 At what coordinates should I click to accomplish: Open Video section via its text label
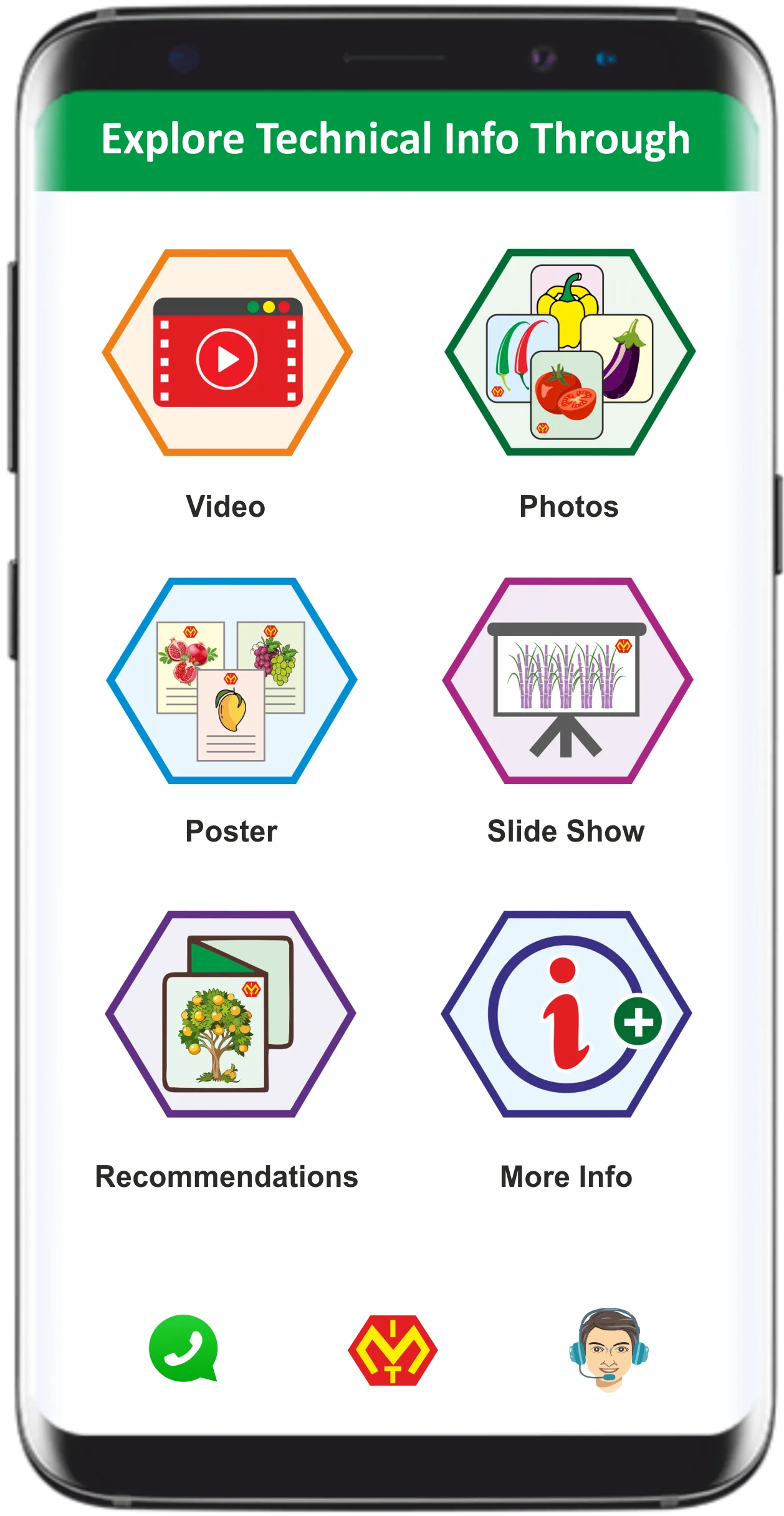224,507
